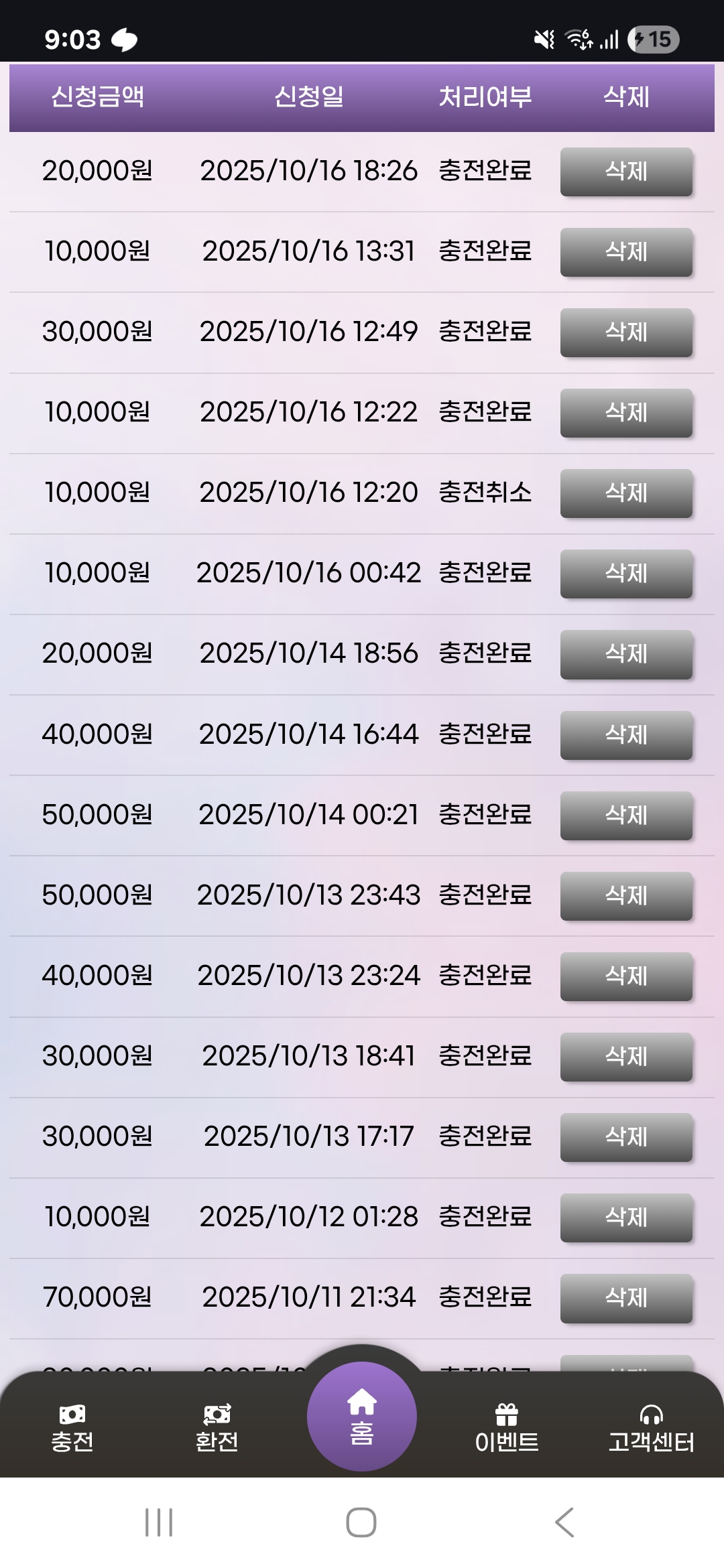Image resolution: width=724 pixels, height=1568 pixels.
Task: Delete the 10,000원 record from 2025/10/12 01:28
Action: tap(626, 1218)
